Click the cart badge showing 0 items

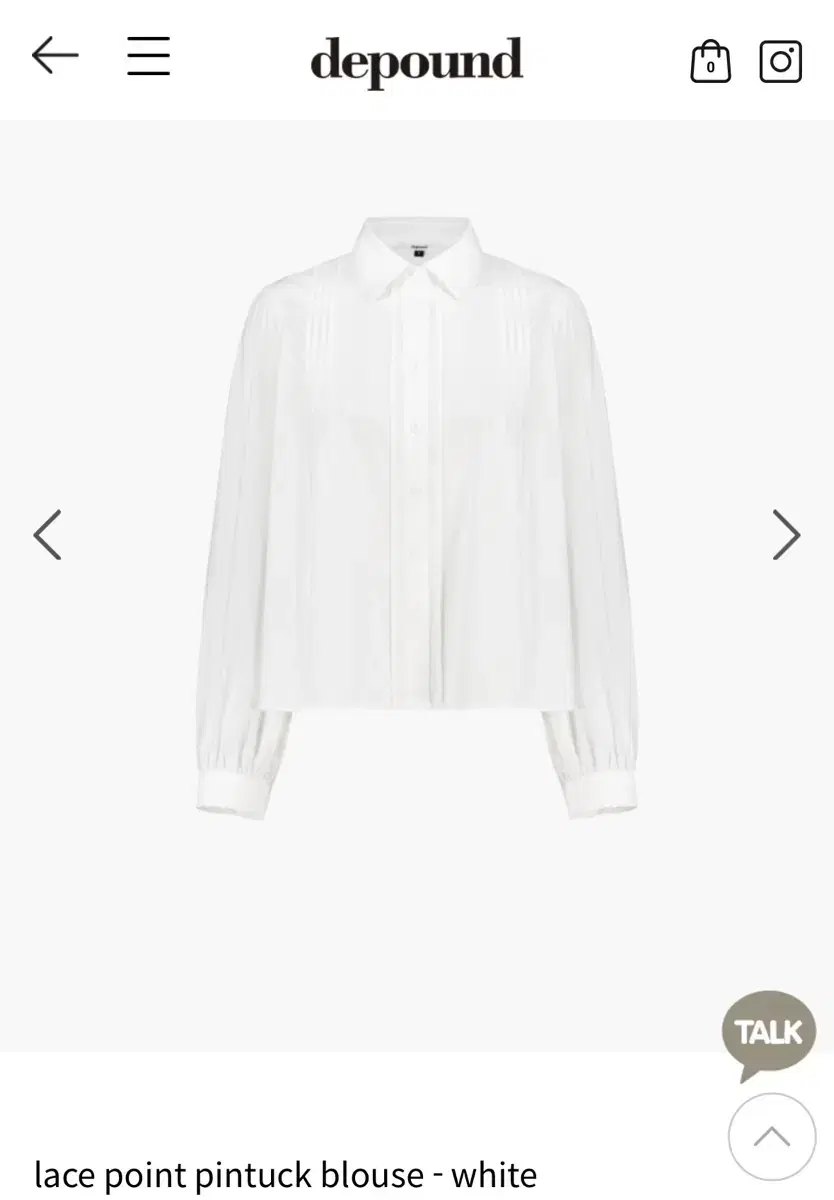pyautogui.click(x=710, y=67)
